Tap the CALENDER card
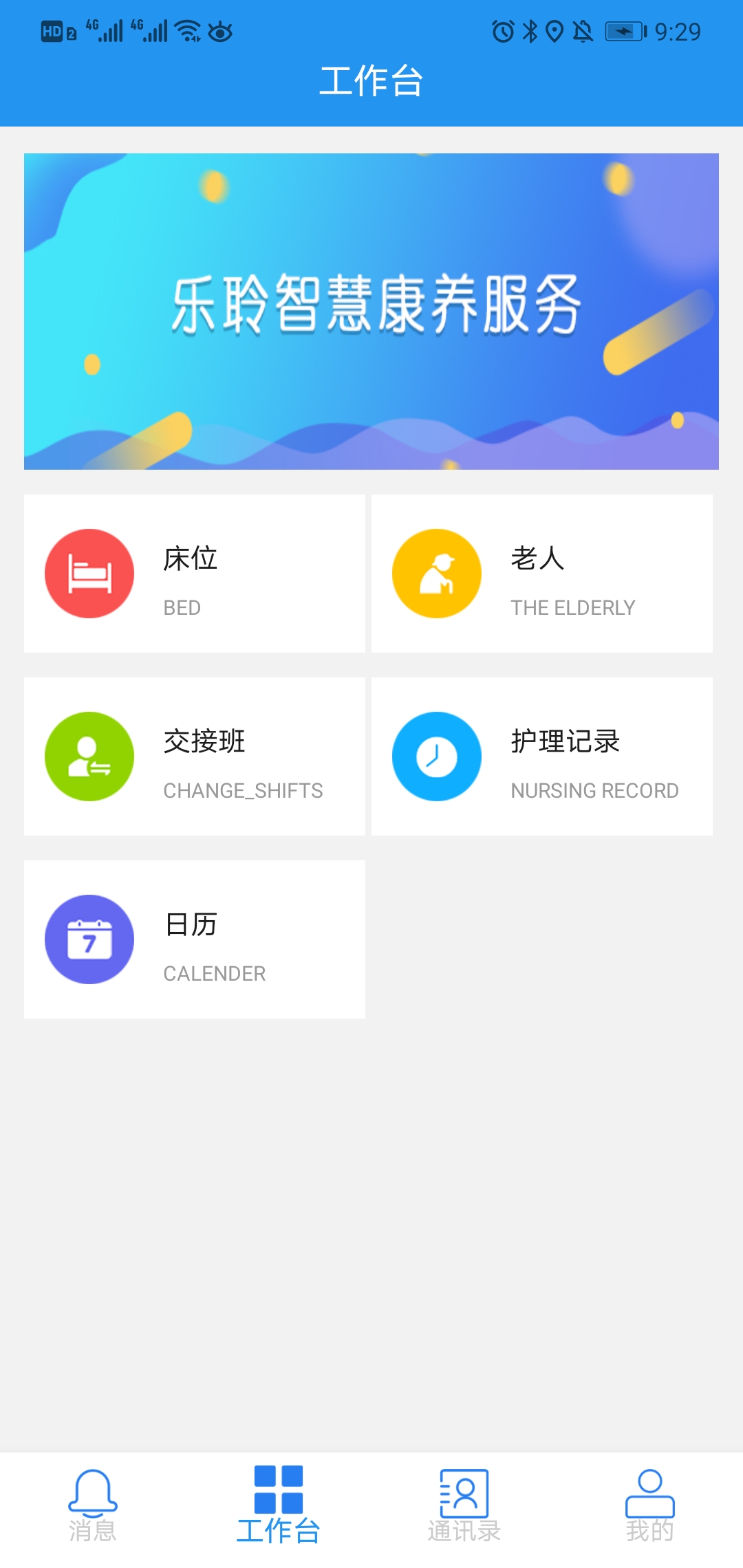 tap(195, 939)
